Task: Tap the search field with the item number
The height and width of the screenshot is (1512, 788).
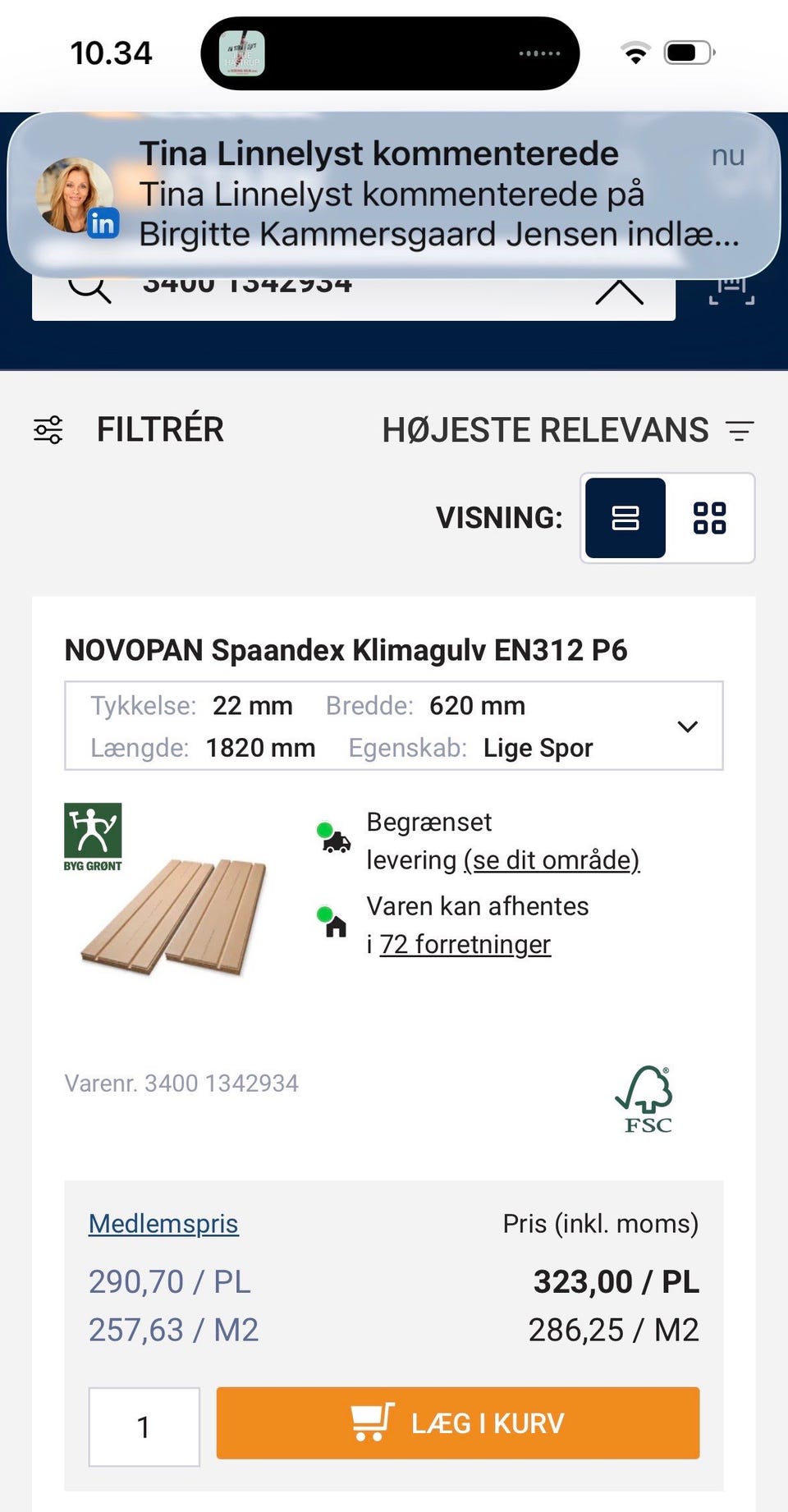Action: [354, 291]
